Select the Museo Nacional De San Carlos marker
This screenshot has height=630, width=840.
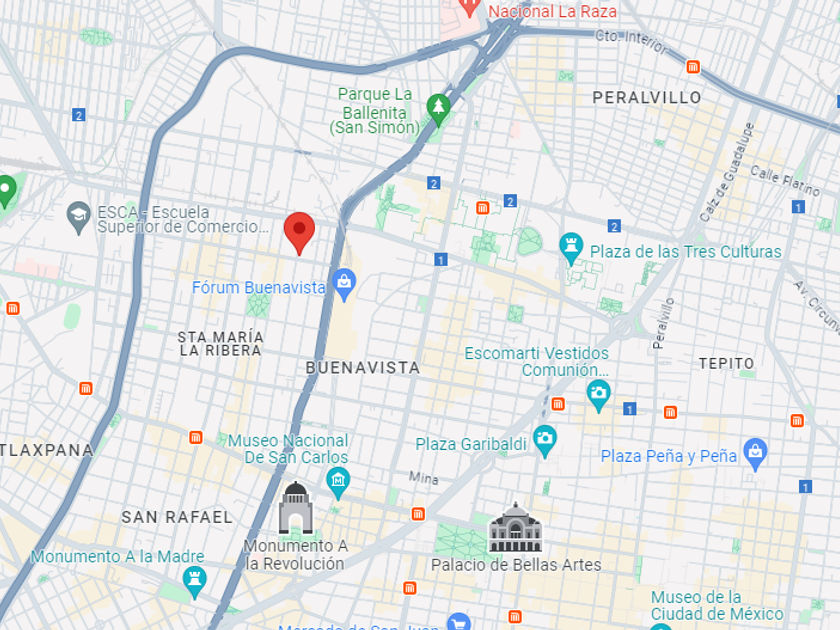338,482
